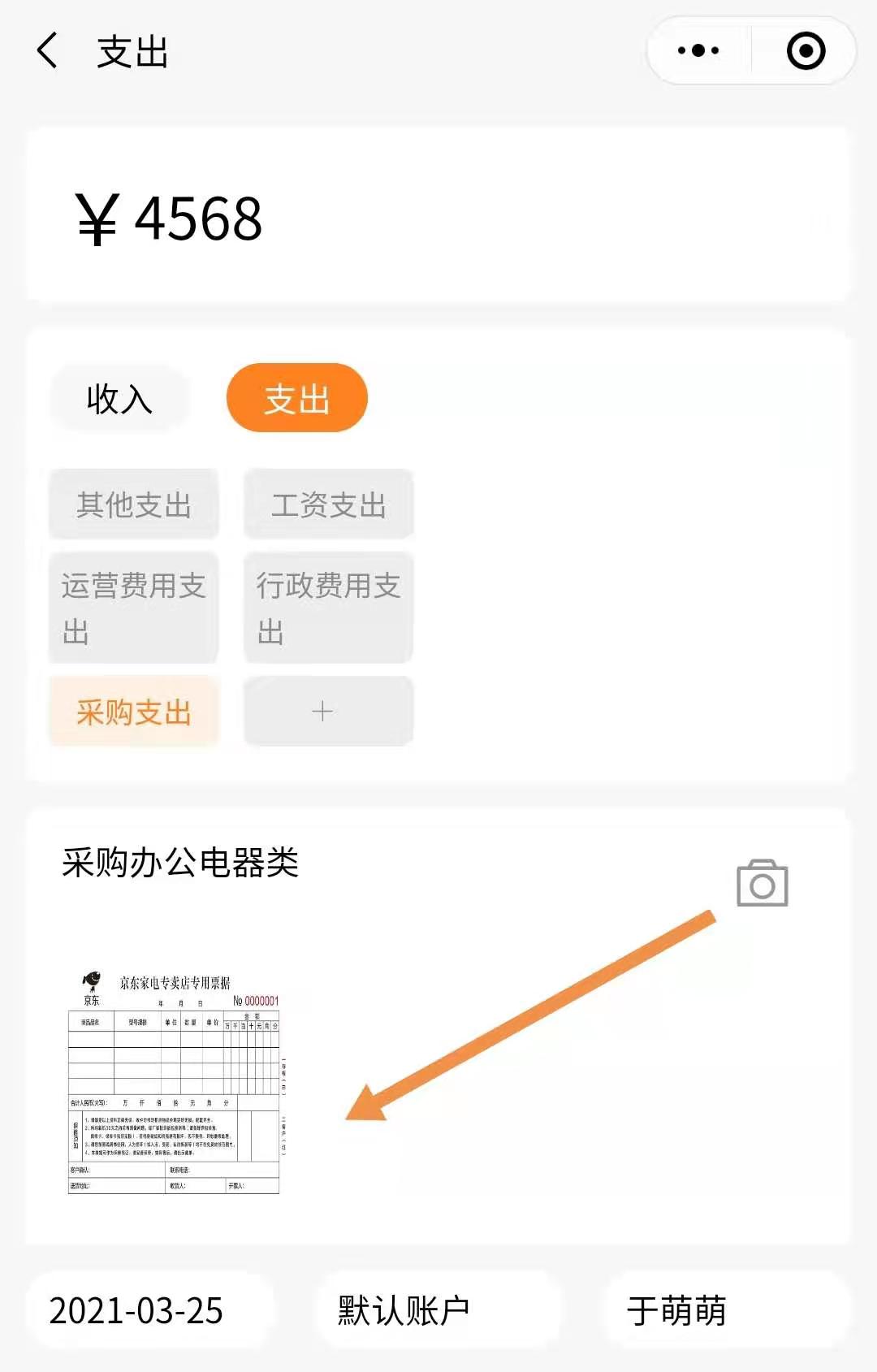Viewport: 877px width, 1372px height.
Task: Change the member 于萌萌
Action: click(x=676, y=1310)
